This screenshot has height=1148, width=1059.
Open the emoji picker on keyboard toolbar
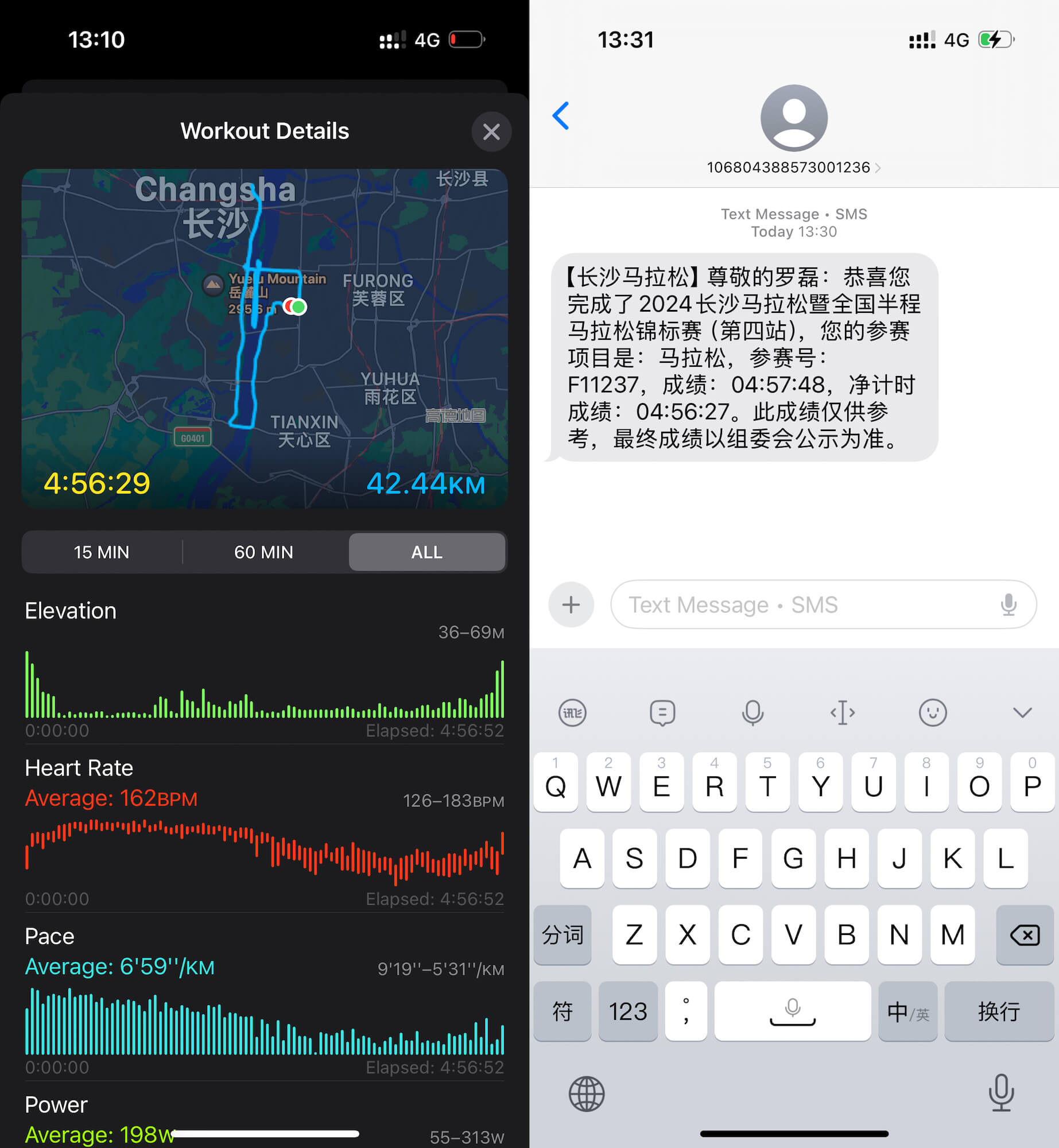click(x=932, y=713)
